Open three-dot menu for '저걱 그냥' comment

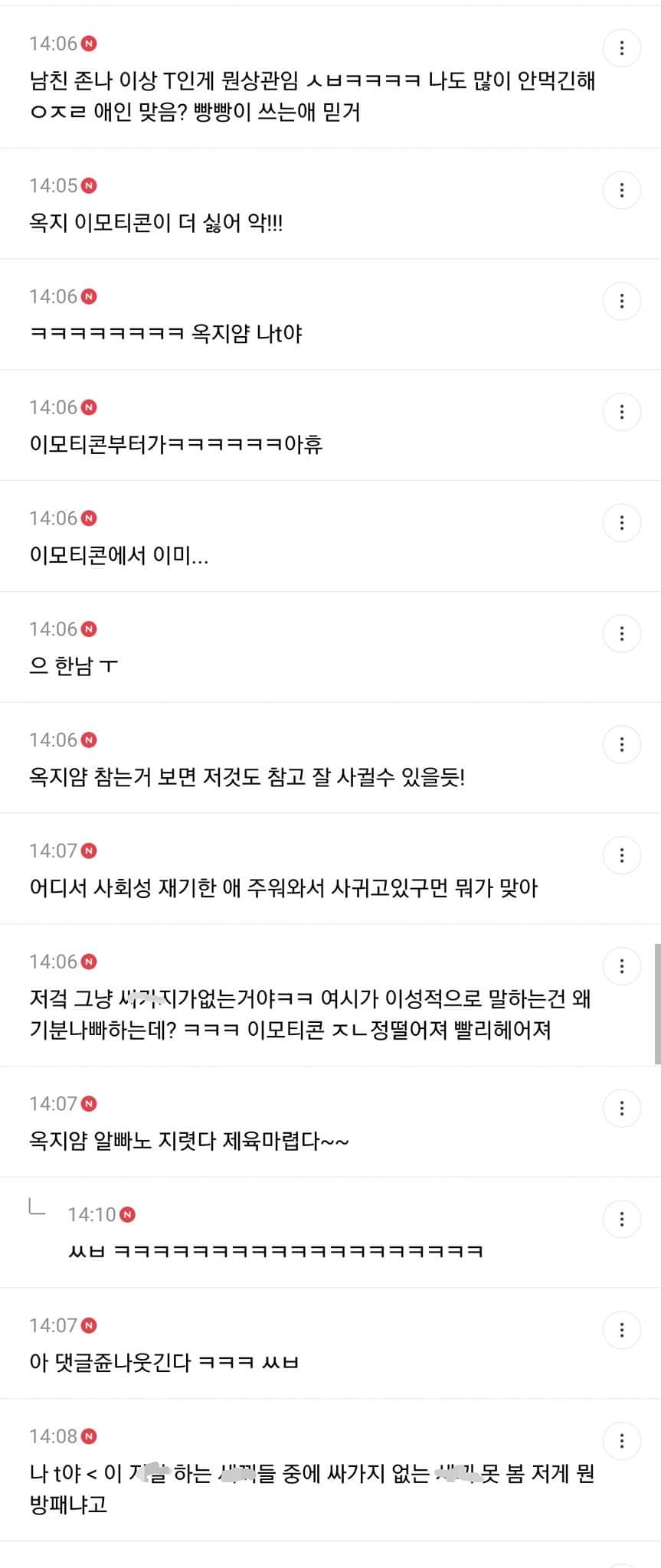pos(621,966)
